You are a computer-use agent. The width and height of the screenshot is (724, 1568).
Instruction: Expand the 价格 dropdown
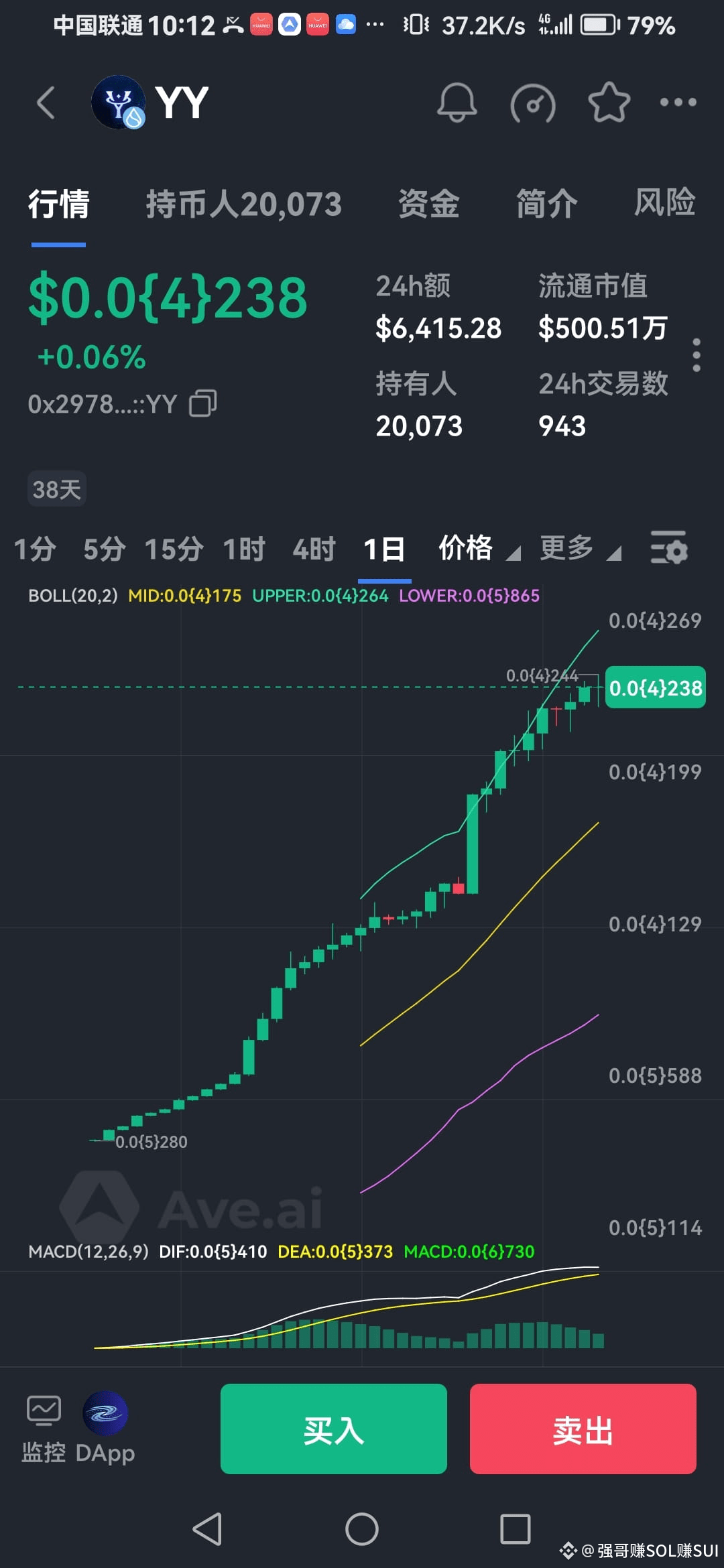pyautogui.click(x=477, y=548)
